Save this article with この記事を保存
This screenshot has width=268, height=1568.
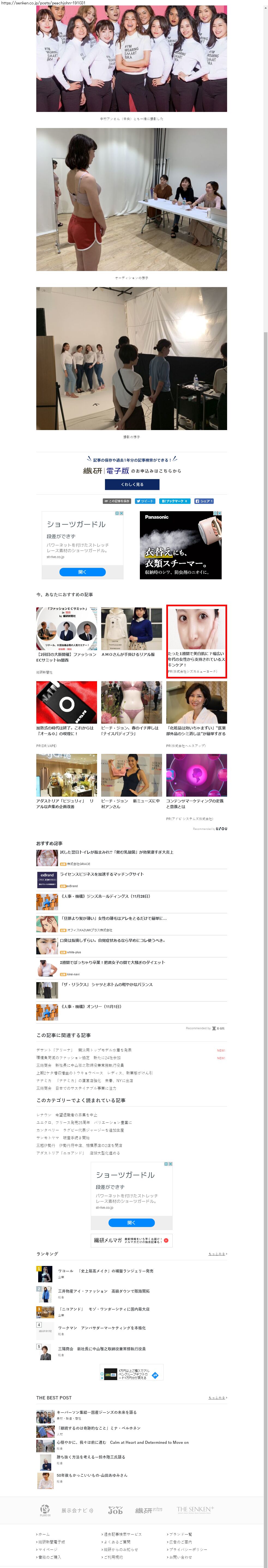116,501
